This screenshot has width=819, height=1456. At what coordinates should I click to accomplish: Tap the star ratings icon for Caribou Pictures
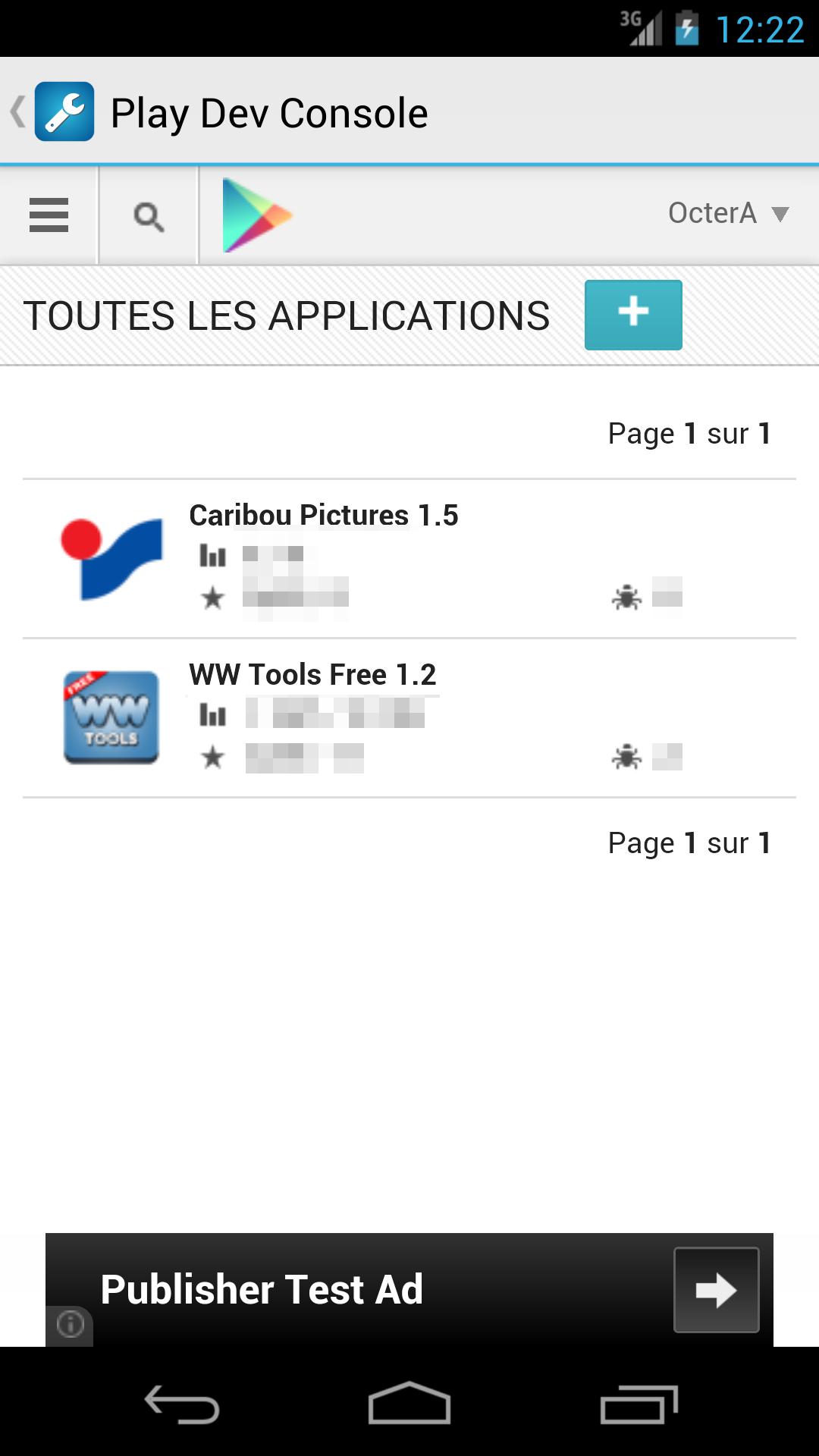coord(214,598)
